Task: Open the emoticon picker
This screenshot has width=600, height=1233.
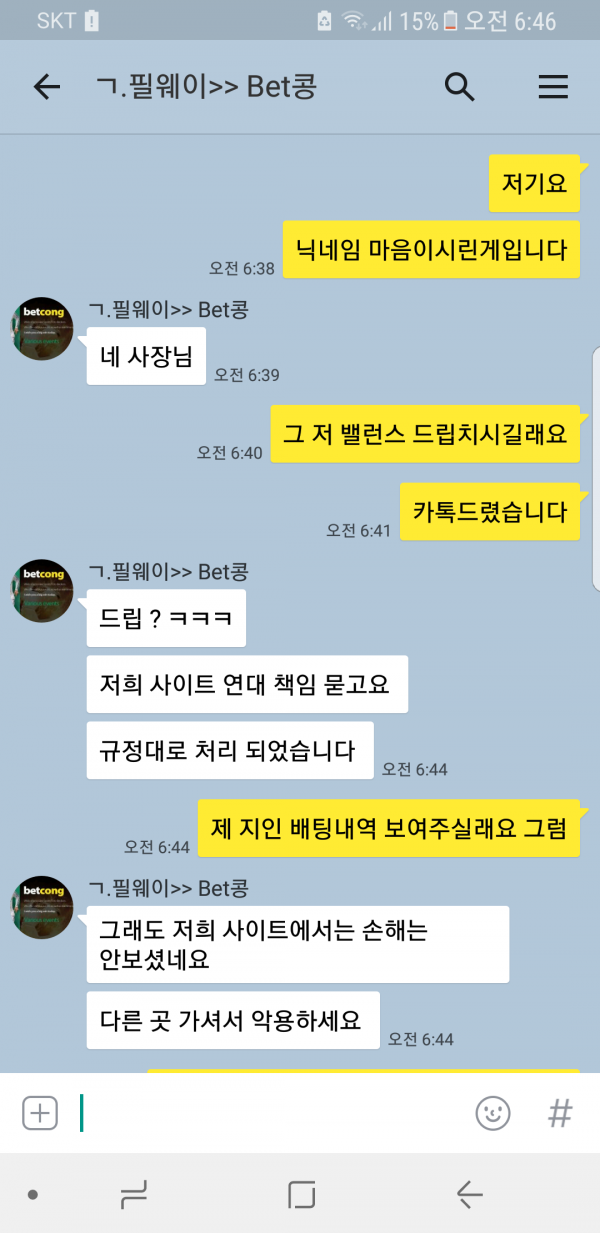Action: (493, 1113)
